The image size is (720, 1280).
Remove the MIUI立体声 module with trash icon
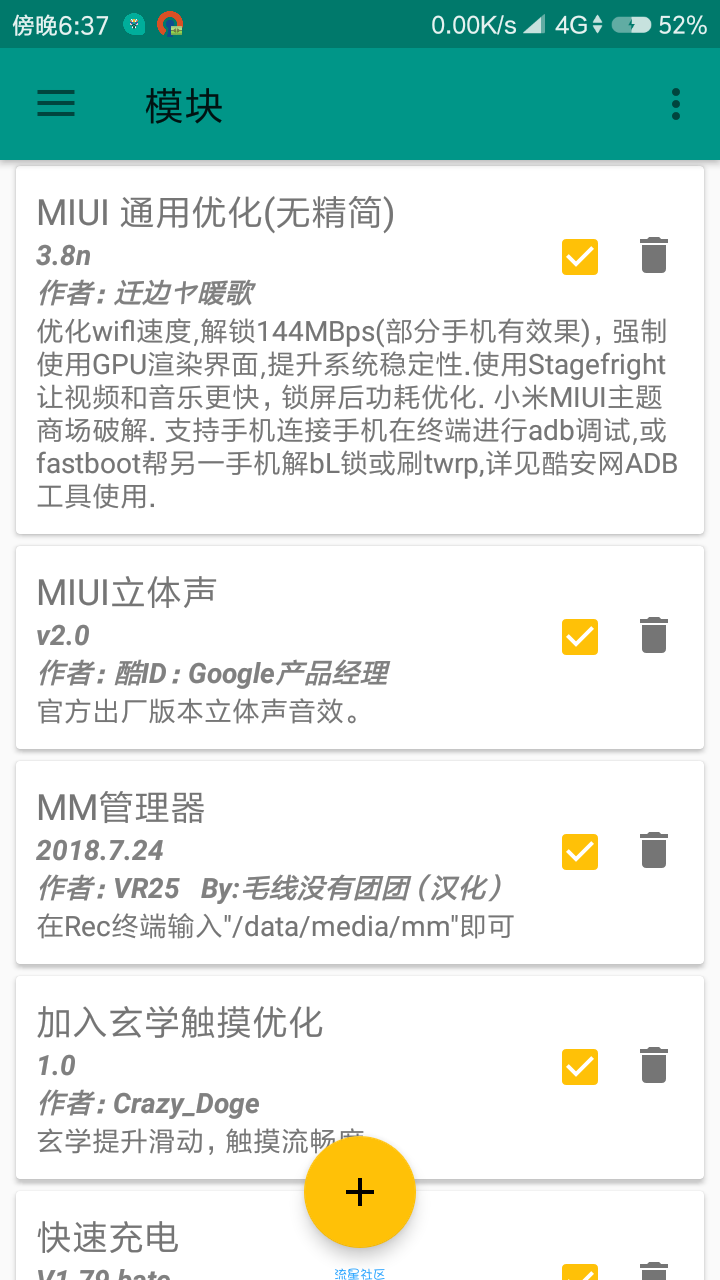click(653, 636)
